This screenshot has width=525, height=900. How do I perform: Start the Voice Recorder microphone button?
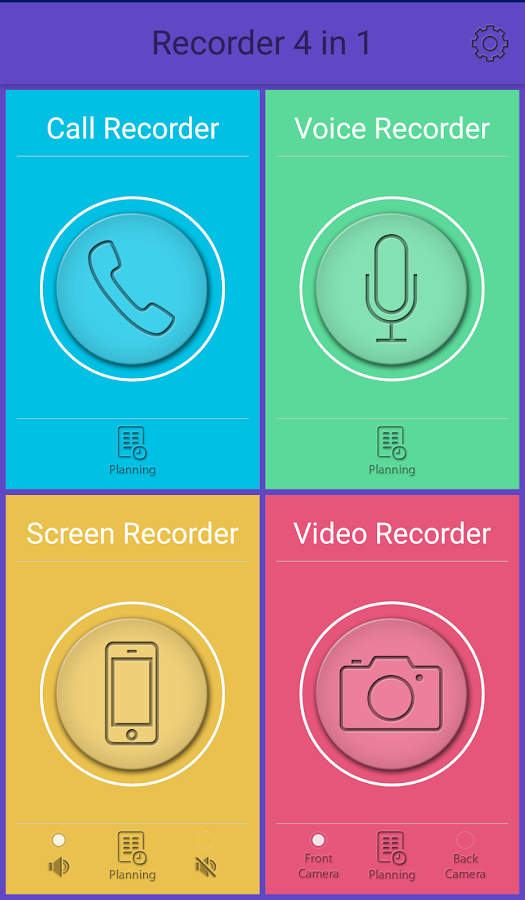pos(392,288)
